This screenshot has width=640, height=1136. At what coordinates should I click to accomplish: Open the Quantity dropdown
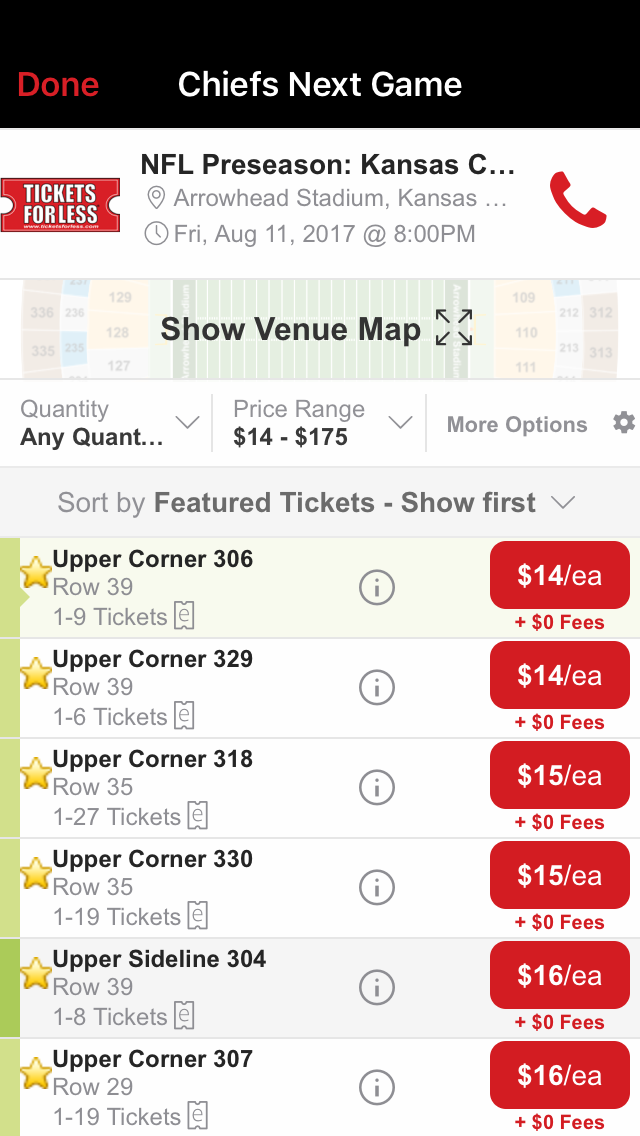(107, 423)
